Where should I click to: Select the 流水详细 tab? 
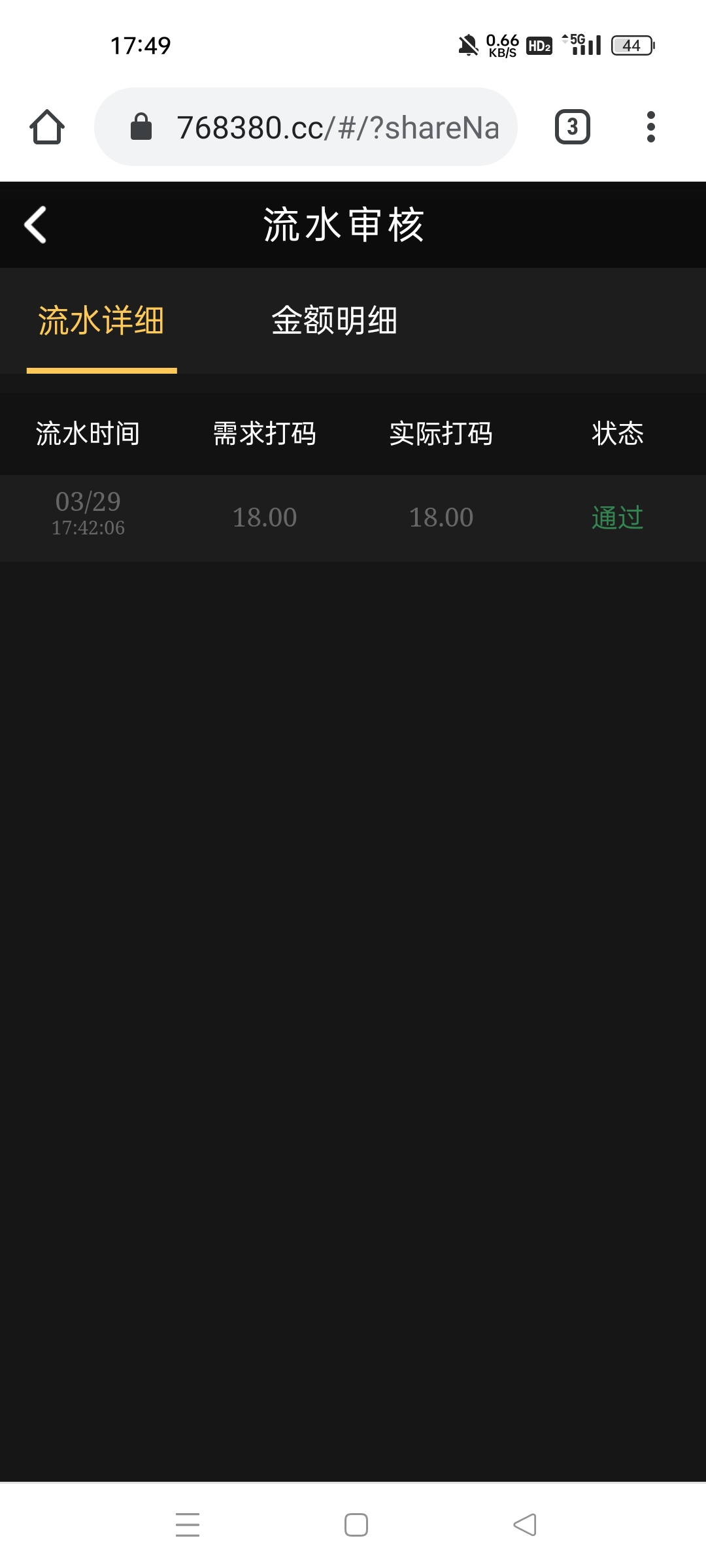point(101,320)
